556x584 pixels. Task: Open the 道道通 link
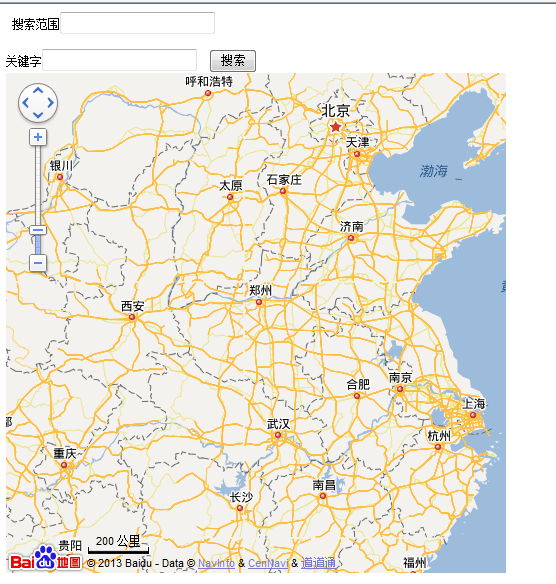click(318, 563)
